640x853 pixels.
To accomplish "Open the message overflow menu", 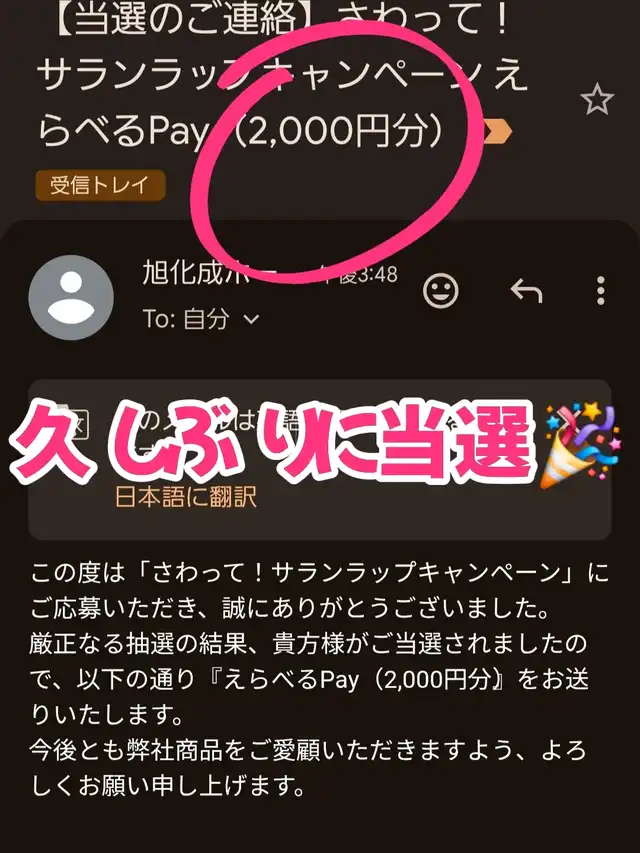I will 600,290.
